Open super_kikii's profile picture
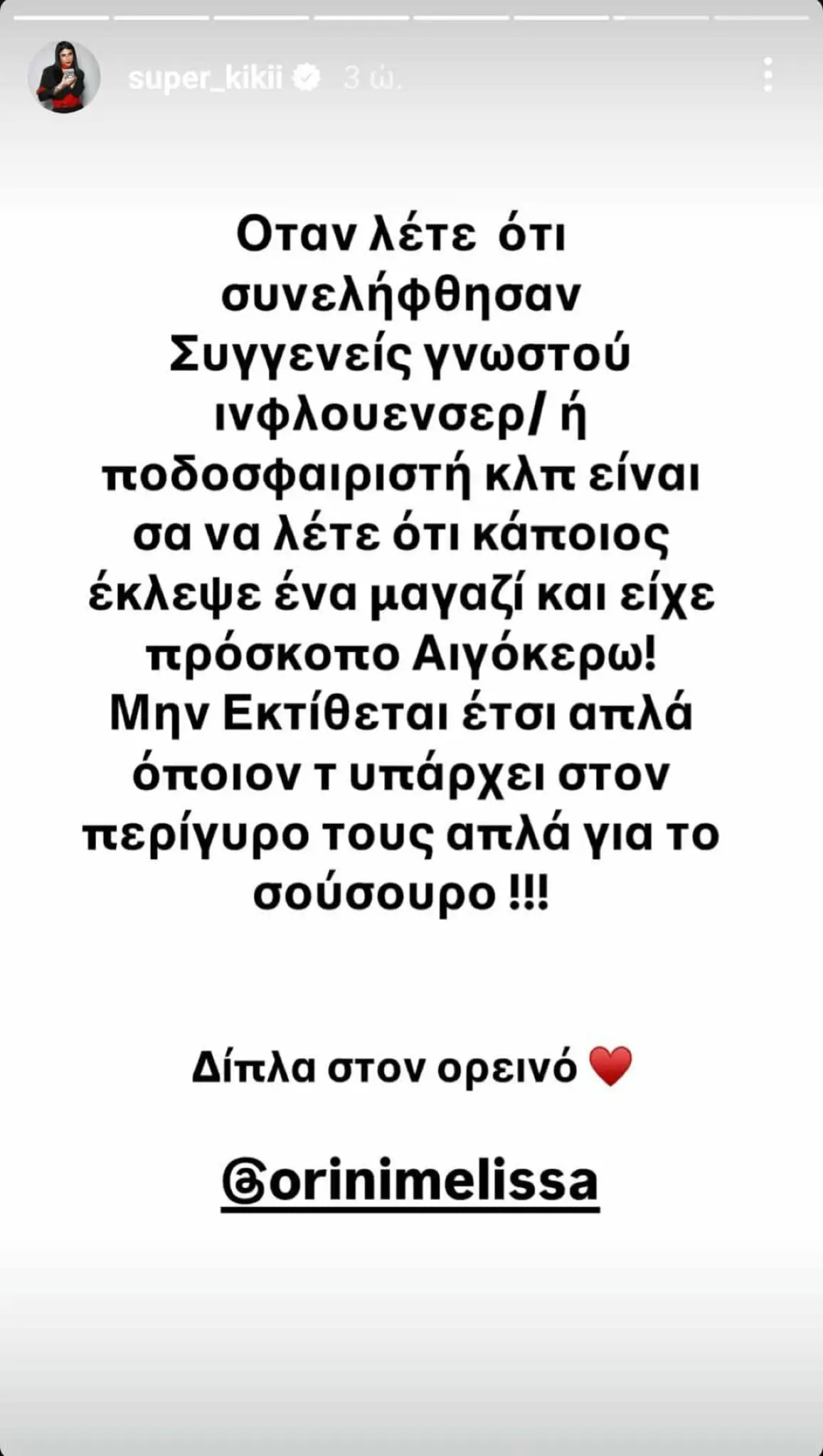 point(64,77)
